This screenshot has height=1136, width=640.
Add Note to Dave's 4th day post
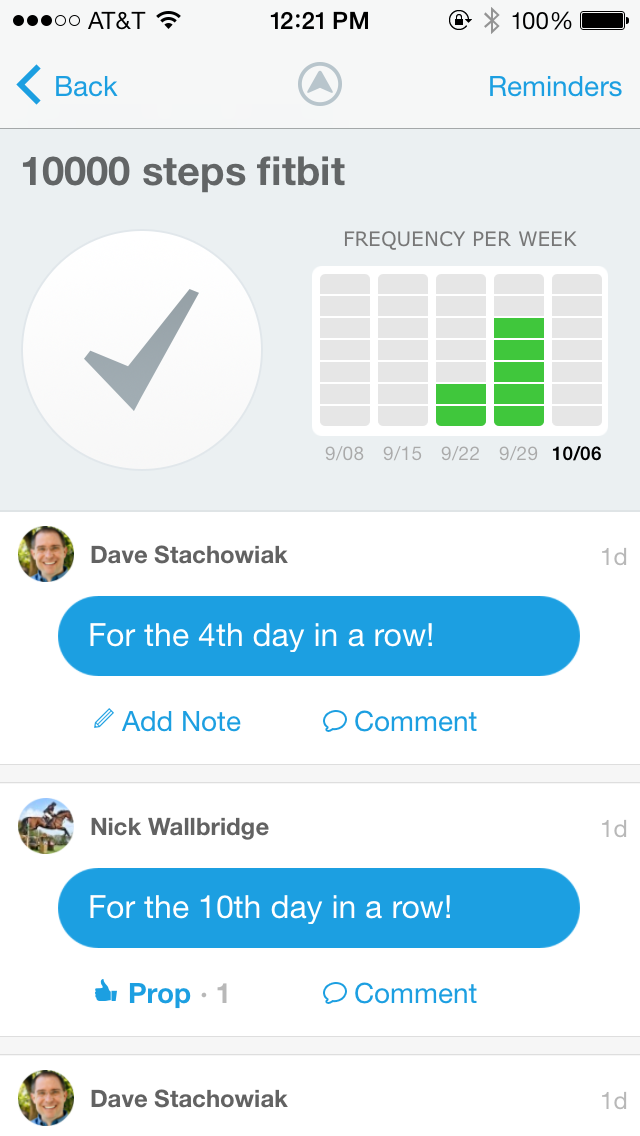click(x=168, y=721)
